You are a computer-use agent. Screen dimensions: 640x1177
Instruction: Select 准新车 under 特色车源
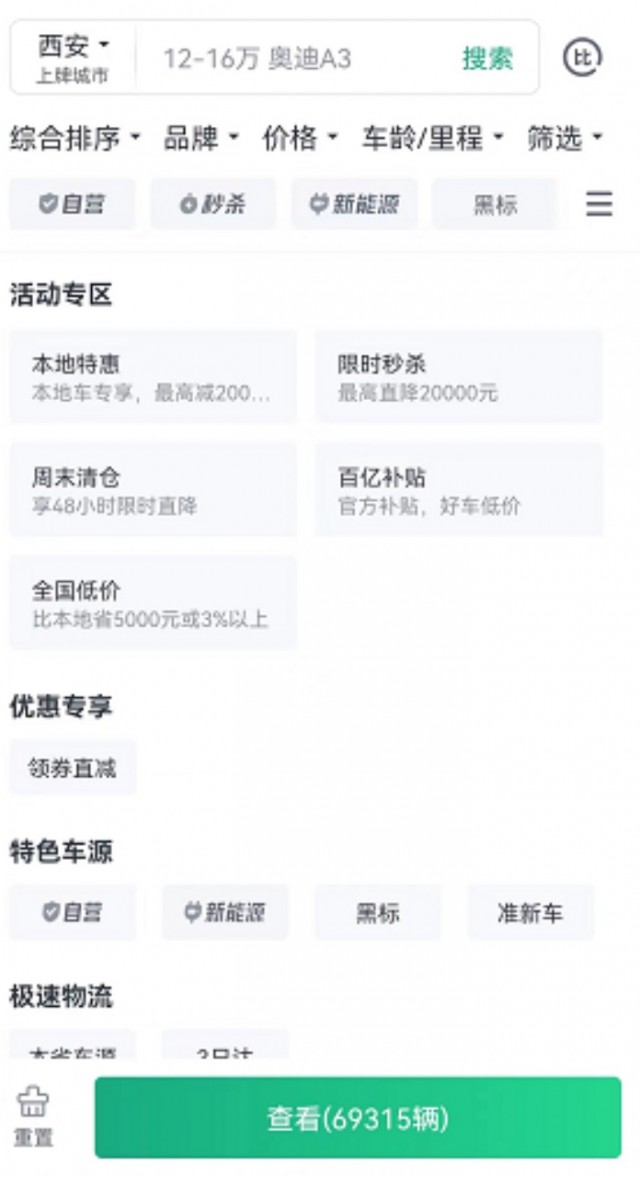point(530,913)
